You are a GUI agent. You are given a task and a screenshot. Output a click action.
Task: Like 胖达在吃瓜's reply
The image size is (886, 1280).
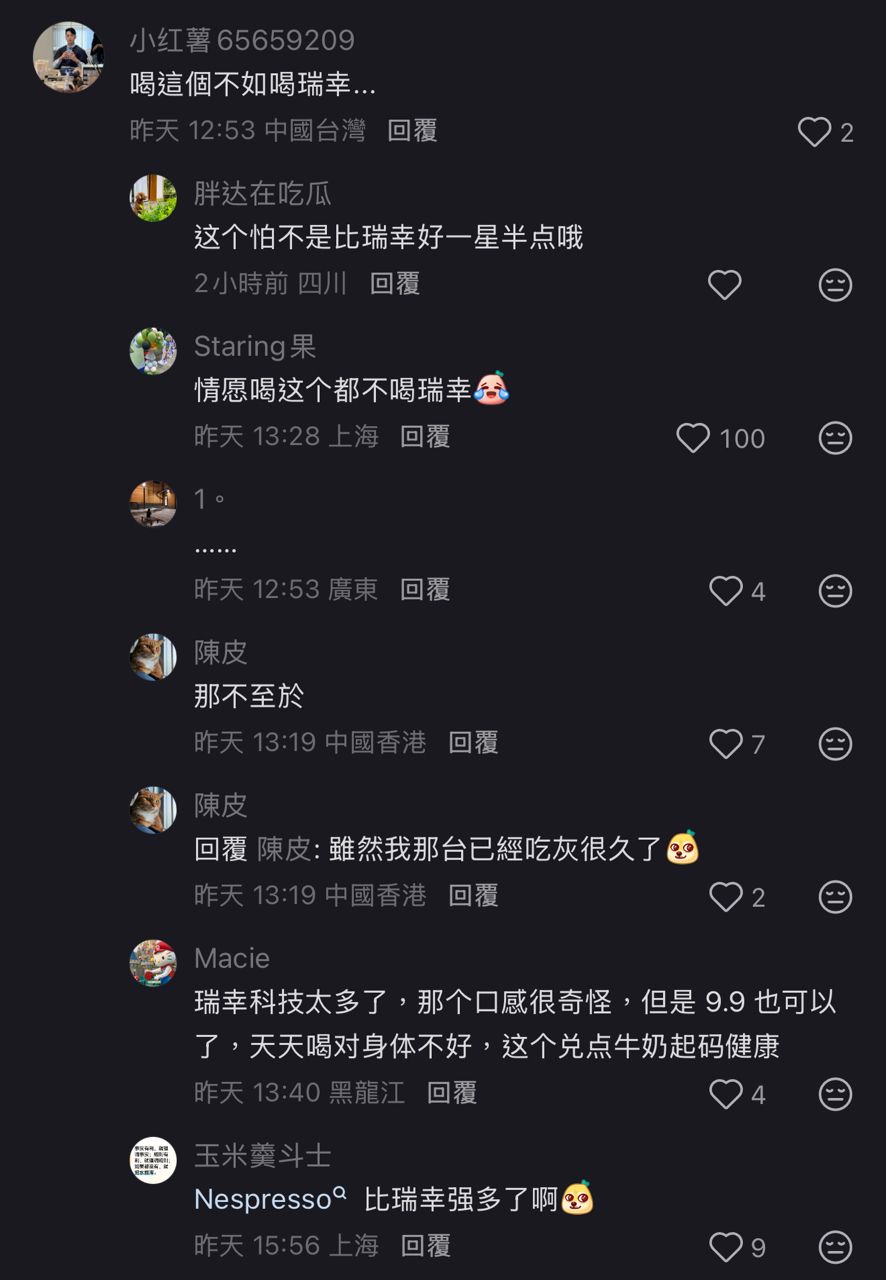(x=725, y=285)
